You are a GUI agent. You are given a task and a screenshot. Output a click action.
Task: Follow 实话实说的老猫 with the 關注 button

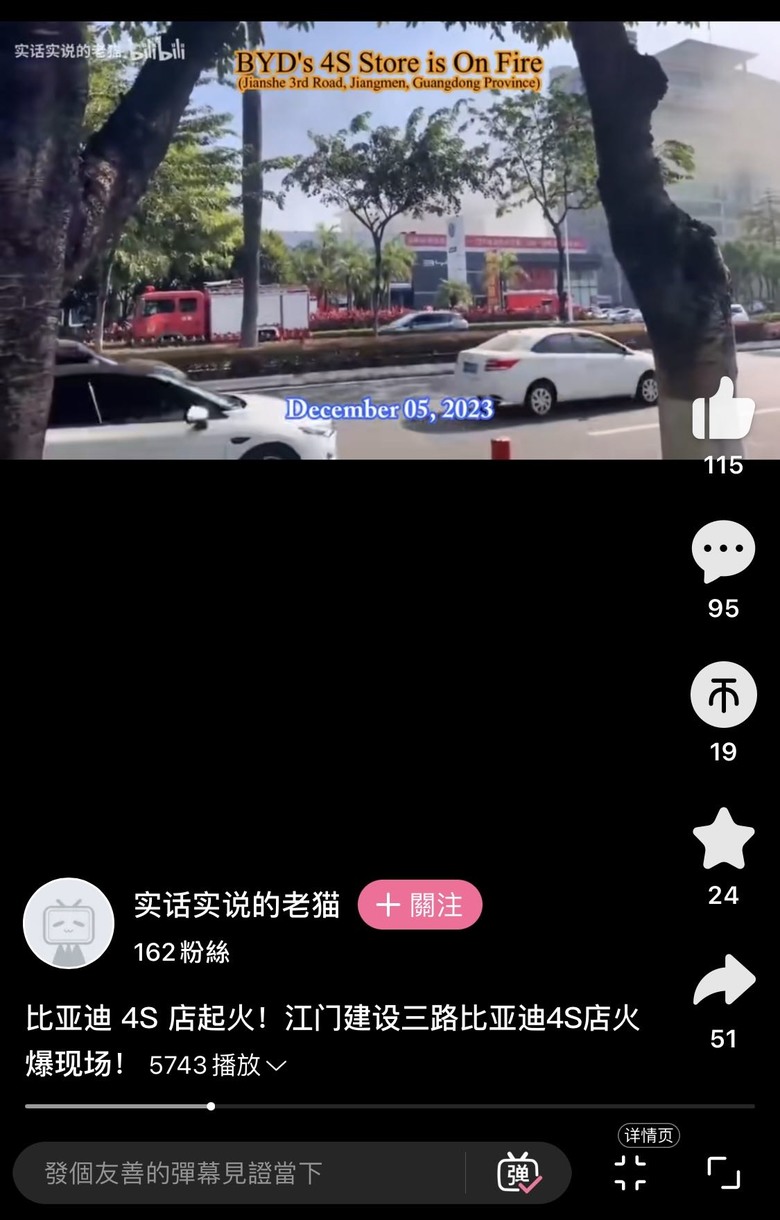coord(420,905)
